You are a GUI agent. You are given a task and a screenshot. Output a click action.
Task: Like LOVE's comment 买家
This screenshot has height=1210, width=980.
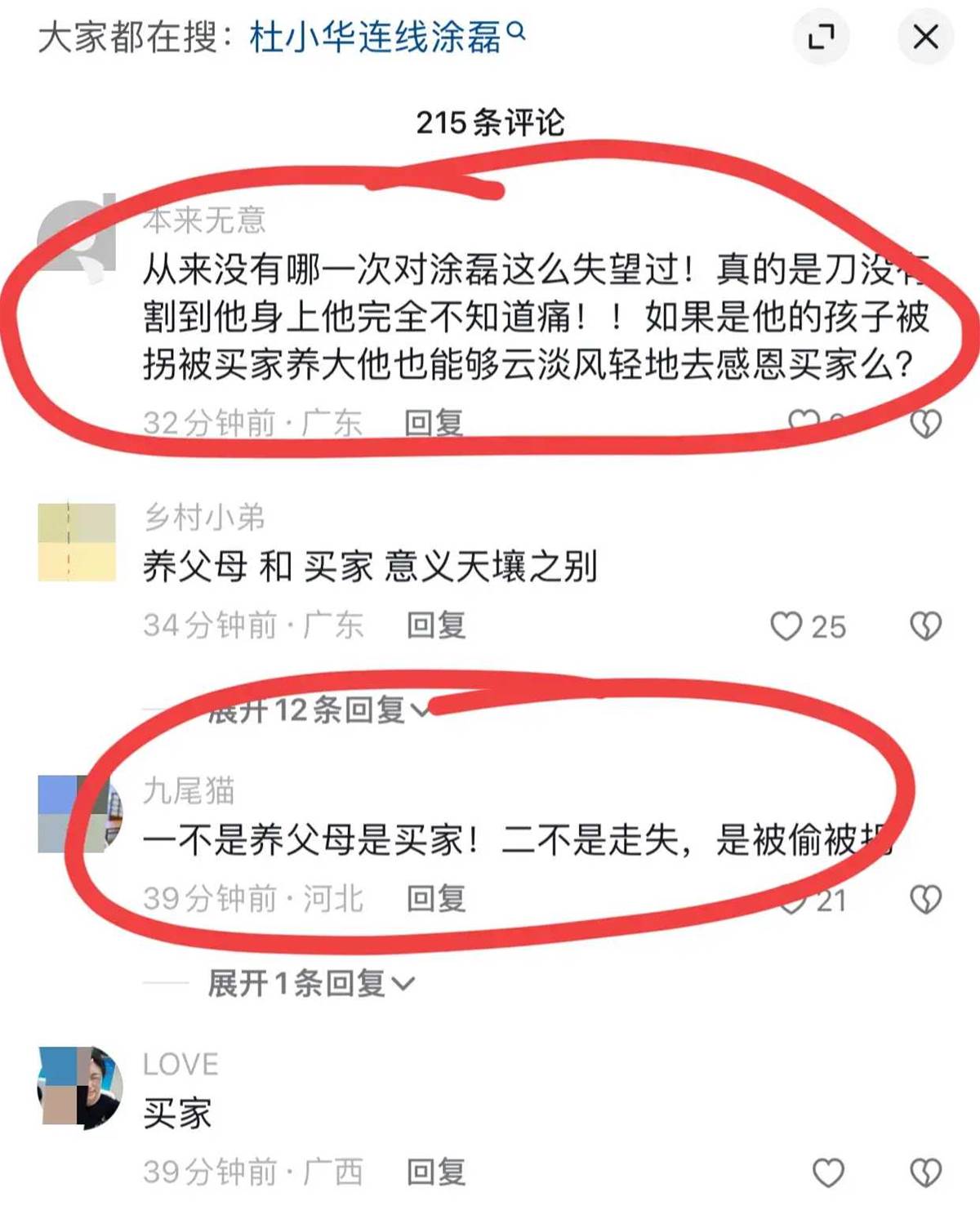point(828,1172)
